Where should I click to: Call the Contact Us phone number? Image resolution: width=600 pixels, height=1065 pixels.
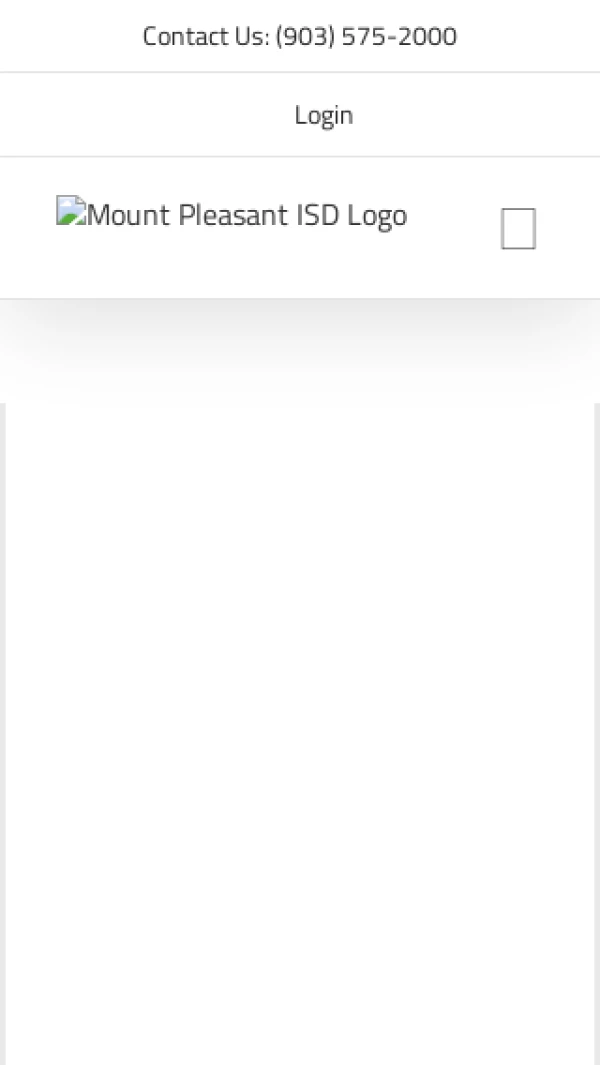coord(300,36)
